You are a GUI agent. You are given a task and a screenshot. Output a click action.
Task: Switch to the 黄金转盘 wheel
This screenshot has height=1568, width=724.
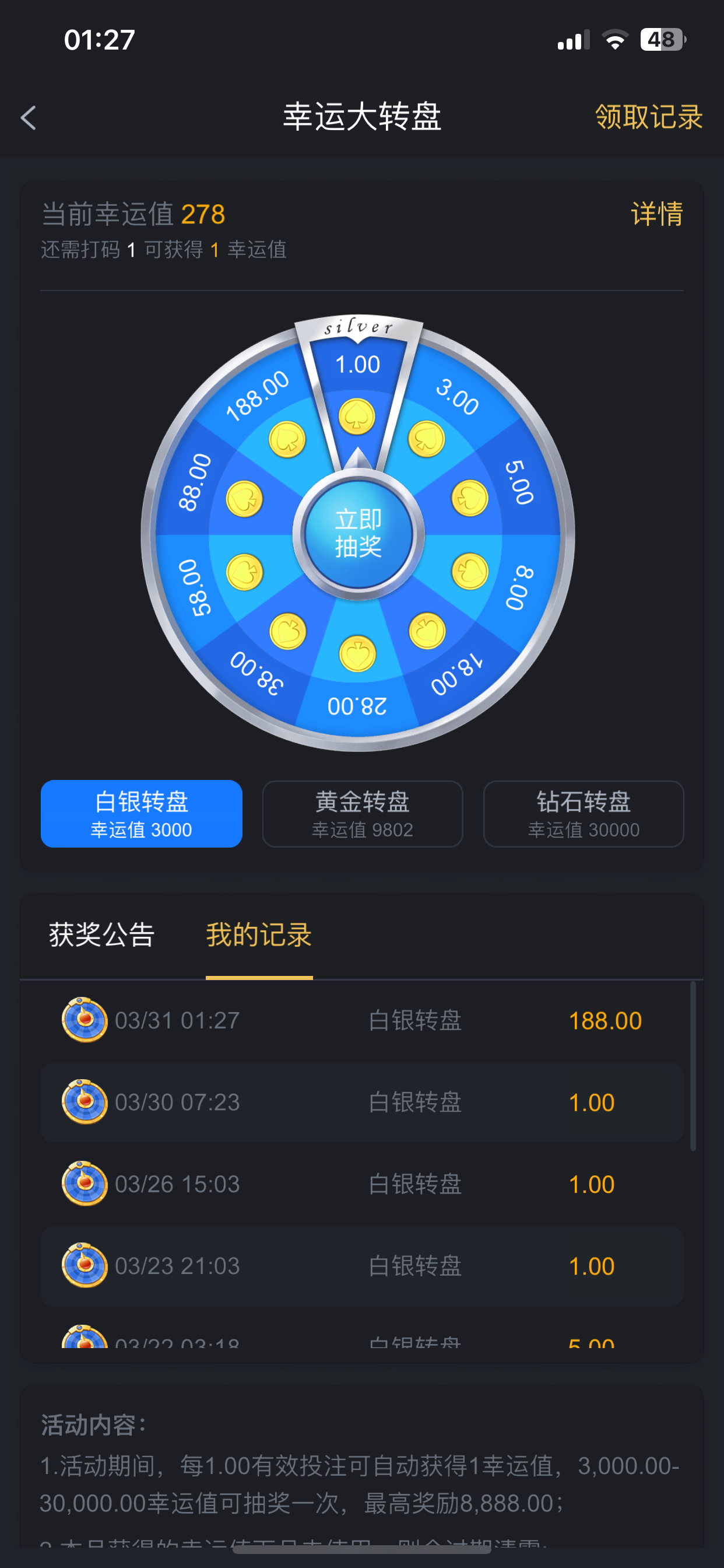362,813
